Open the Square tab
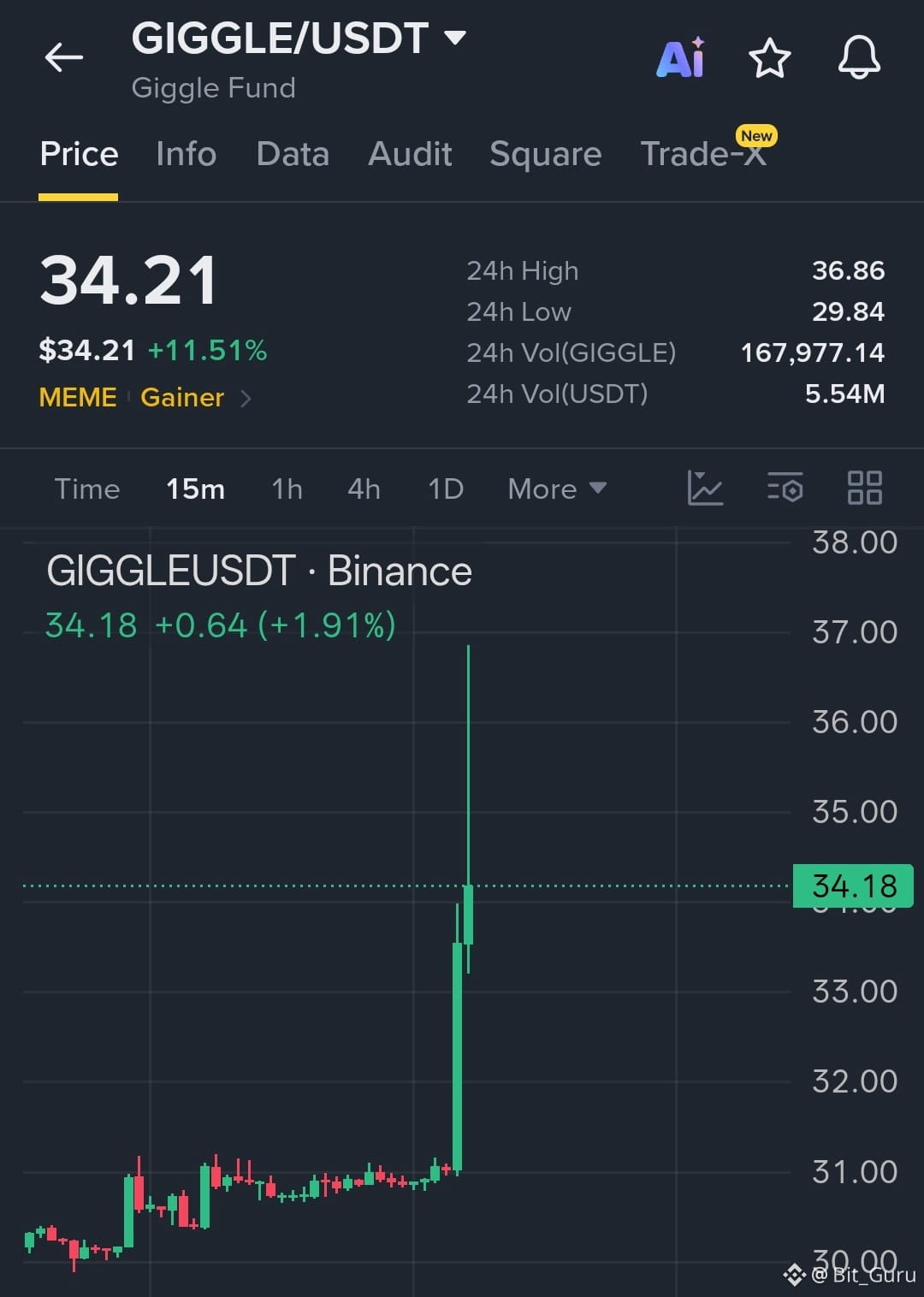This screenshot has width=924, height=1297. click(546, 155)
